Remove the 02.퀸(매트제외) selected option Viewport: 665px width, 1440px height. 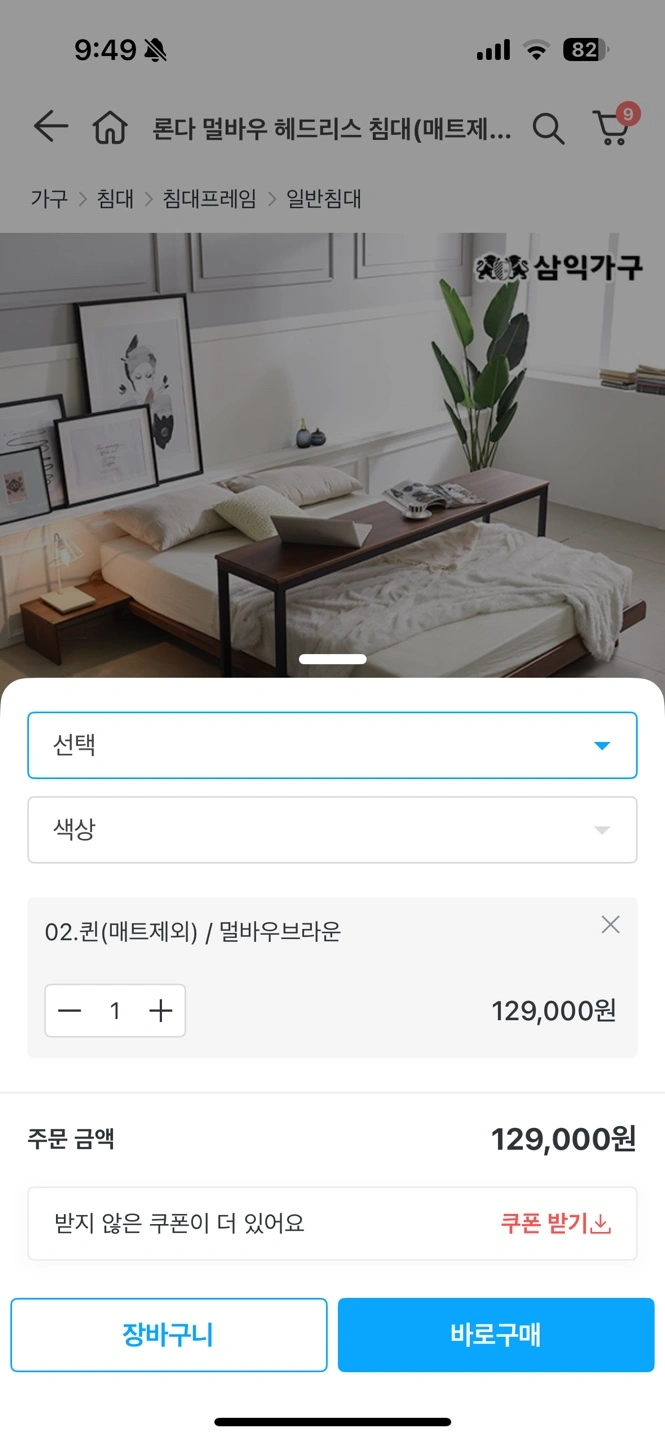click(610, 925)
